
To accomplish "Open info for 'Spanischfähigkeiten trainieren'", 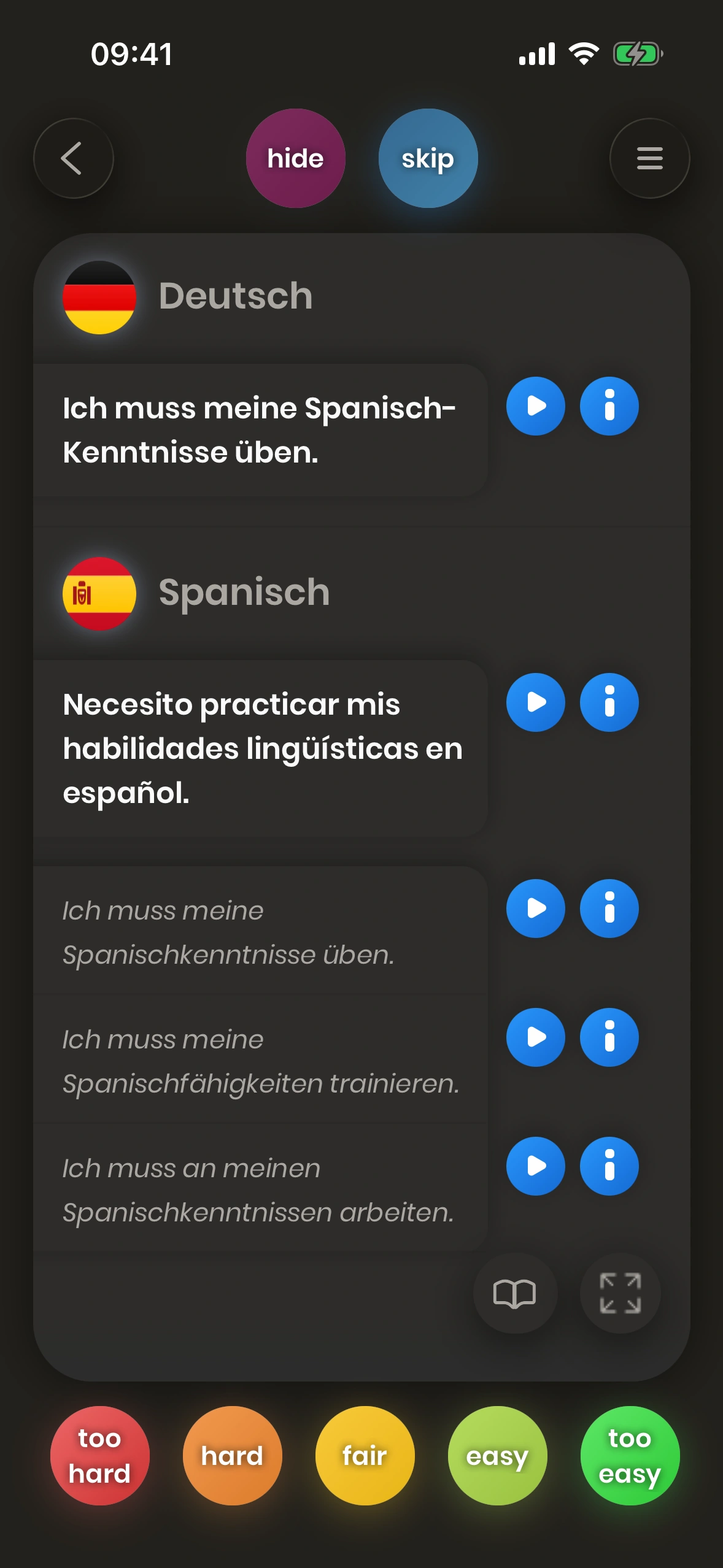I will click(x=609, y=1037).
